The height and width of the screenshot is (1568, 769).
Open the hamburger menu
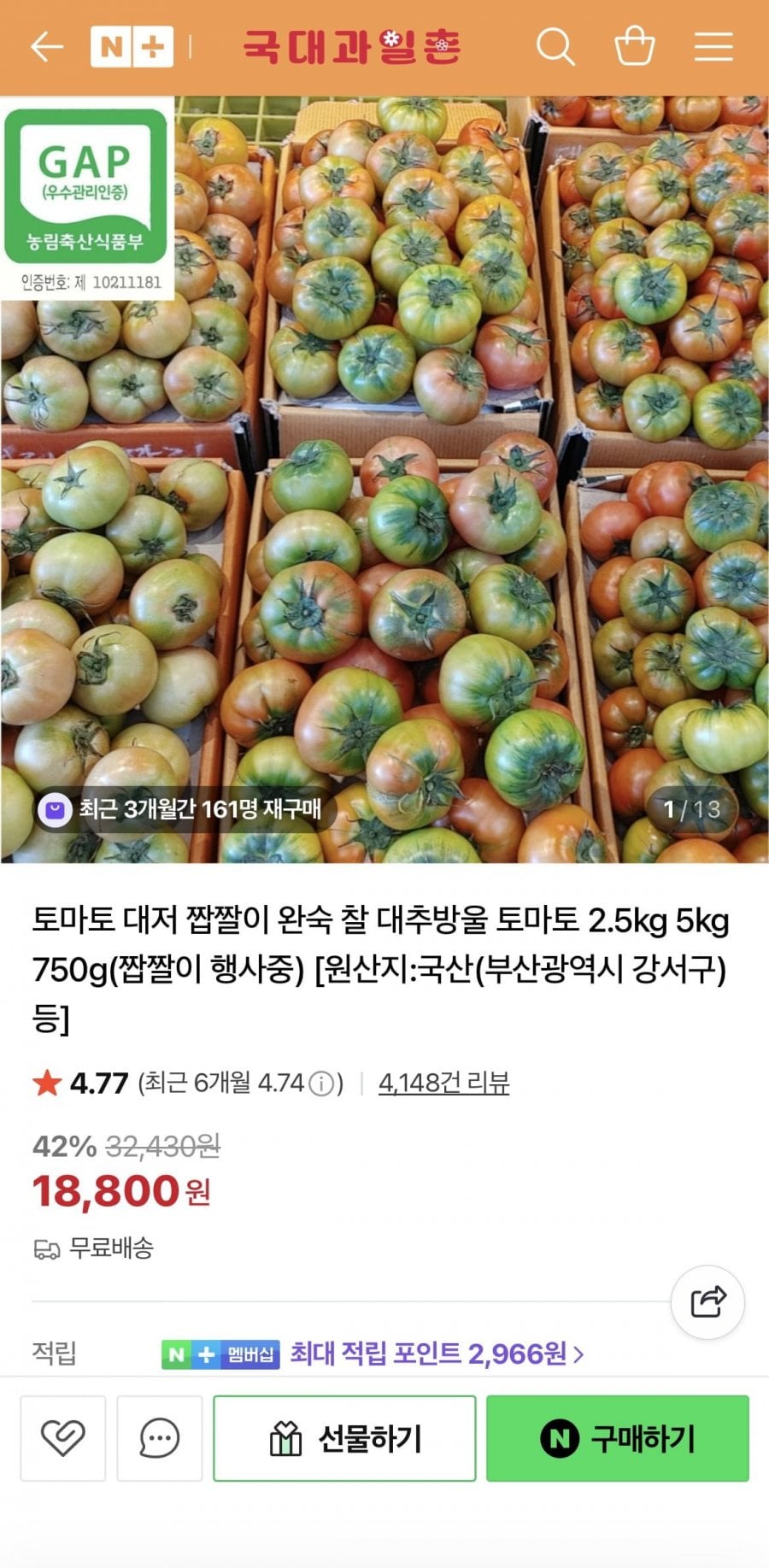(713, 46)
